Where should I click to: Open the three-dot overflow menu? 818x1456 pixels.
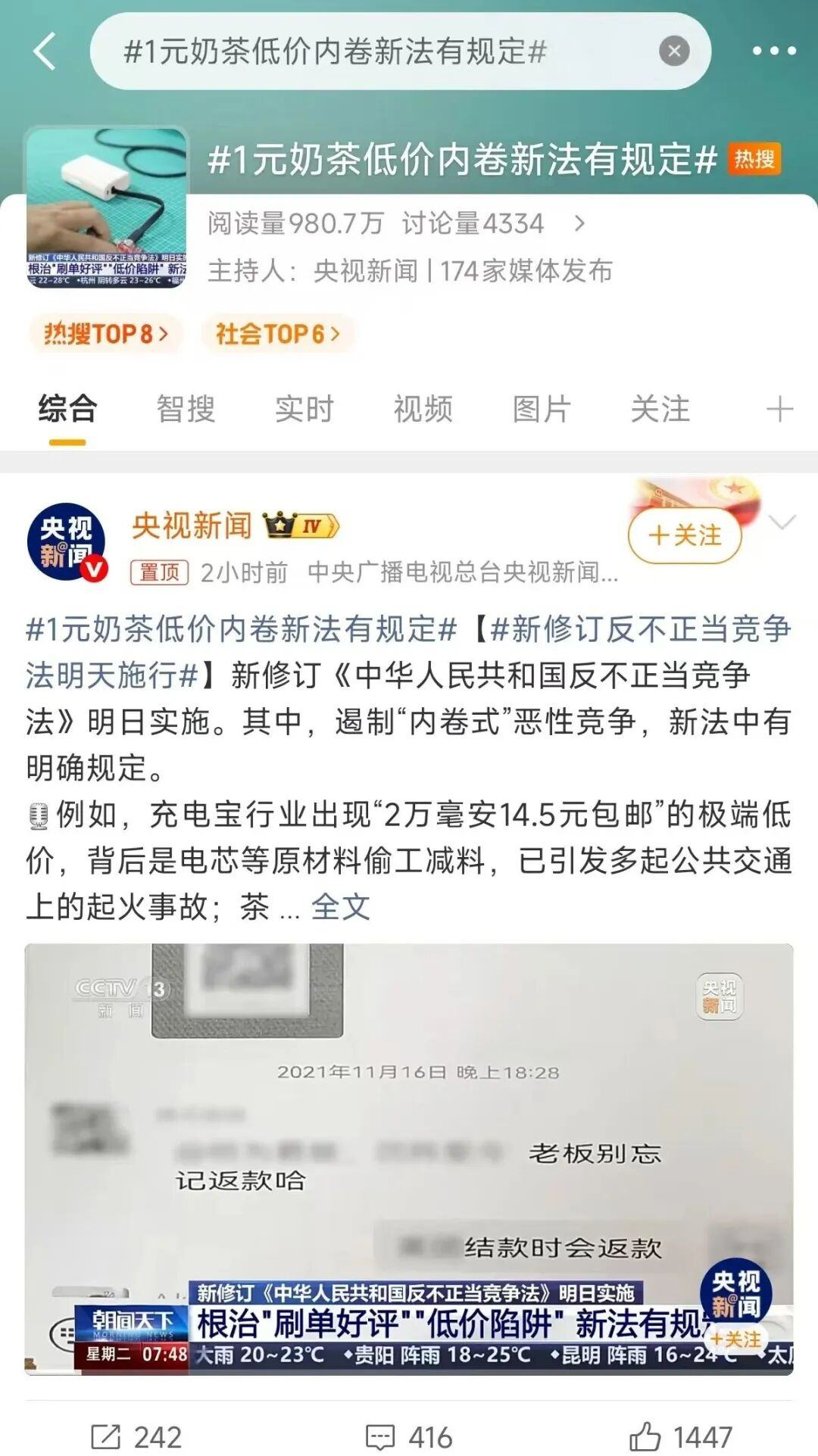[773, 51]
